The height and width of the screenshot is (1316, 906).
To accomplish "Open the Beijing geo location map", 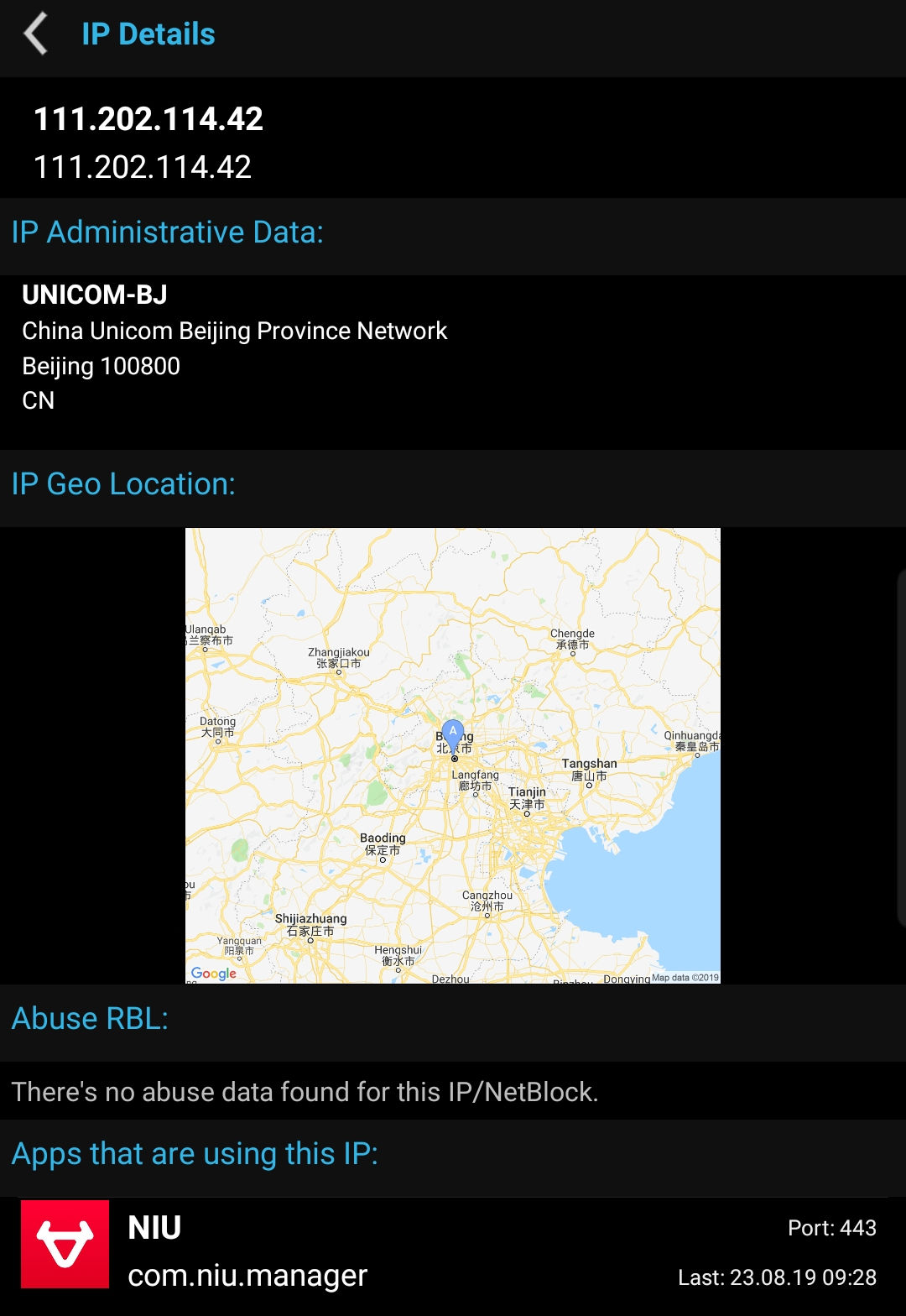I will coord(452,755).
